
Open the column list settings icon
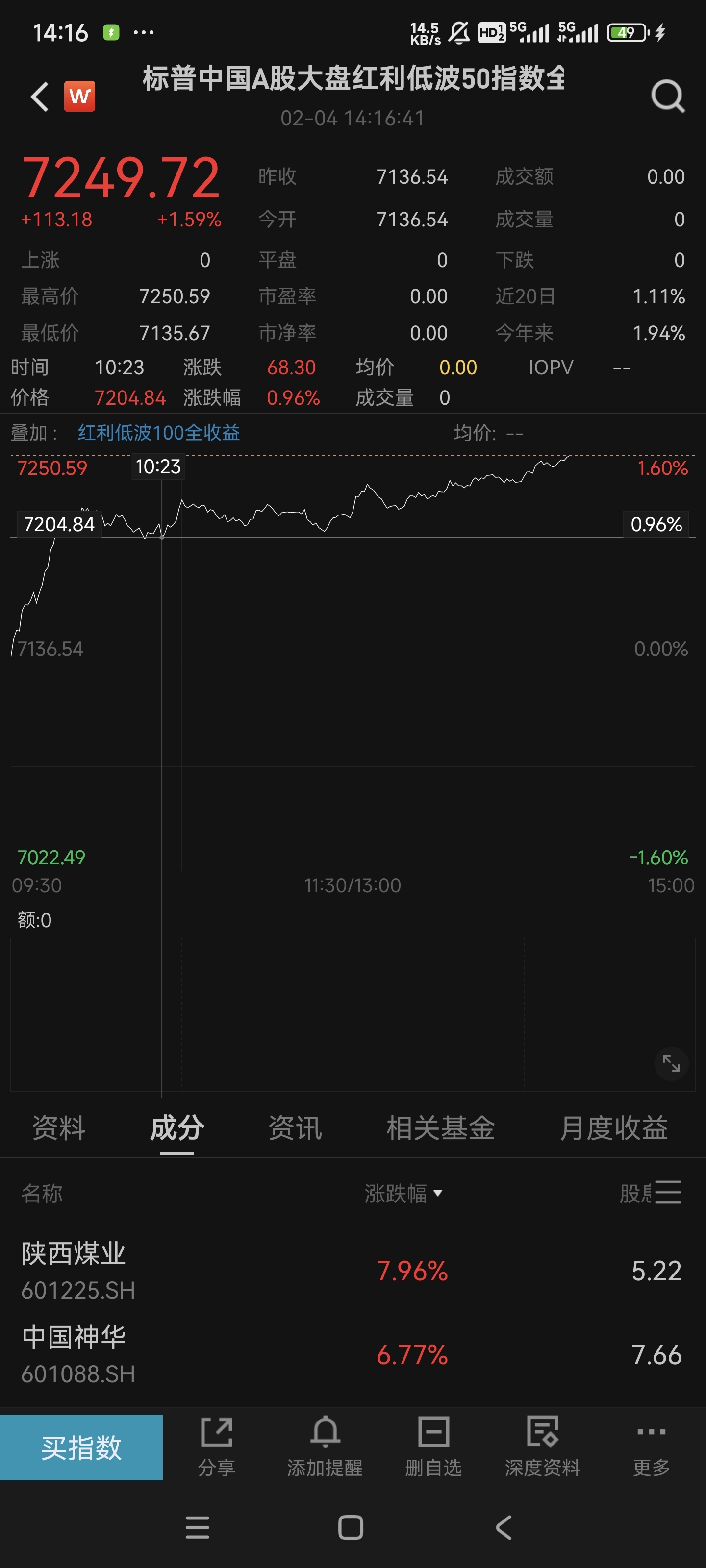click(668, 1193)
